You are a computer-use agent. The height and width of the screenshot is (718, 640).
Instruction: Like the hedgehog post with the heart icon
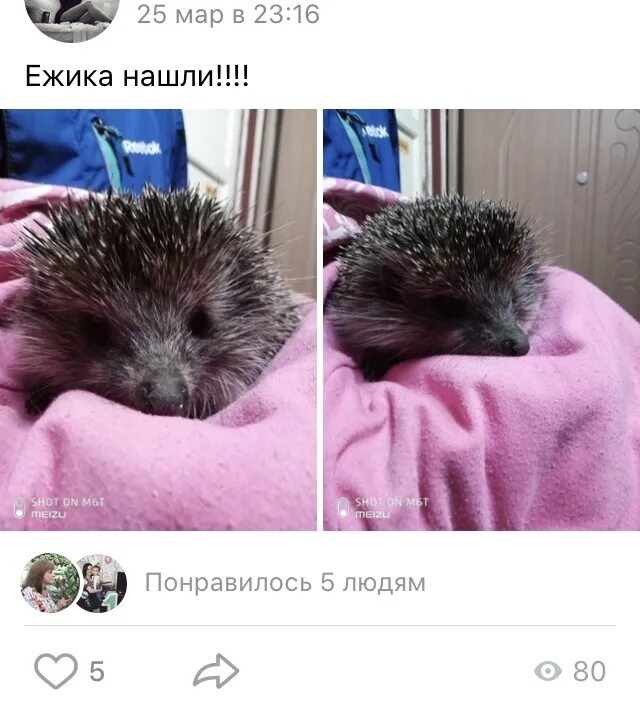pyautogui.click(x=56, y=671)
